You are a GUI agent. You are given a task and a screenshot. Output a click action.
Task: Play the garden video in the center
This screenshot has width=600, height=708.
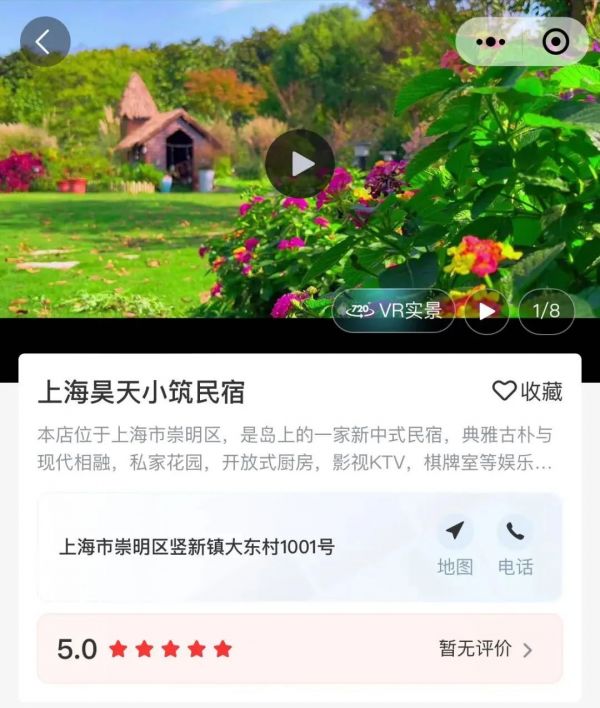(300, 163)
